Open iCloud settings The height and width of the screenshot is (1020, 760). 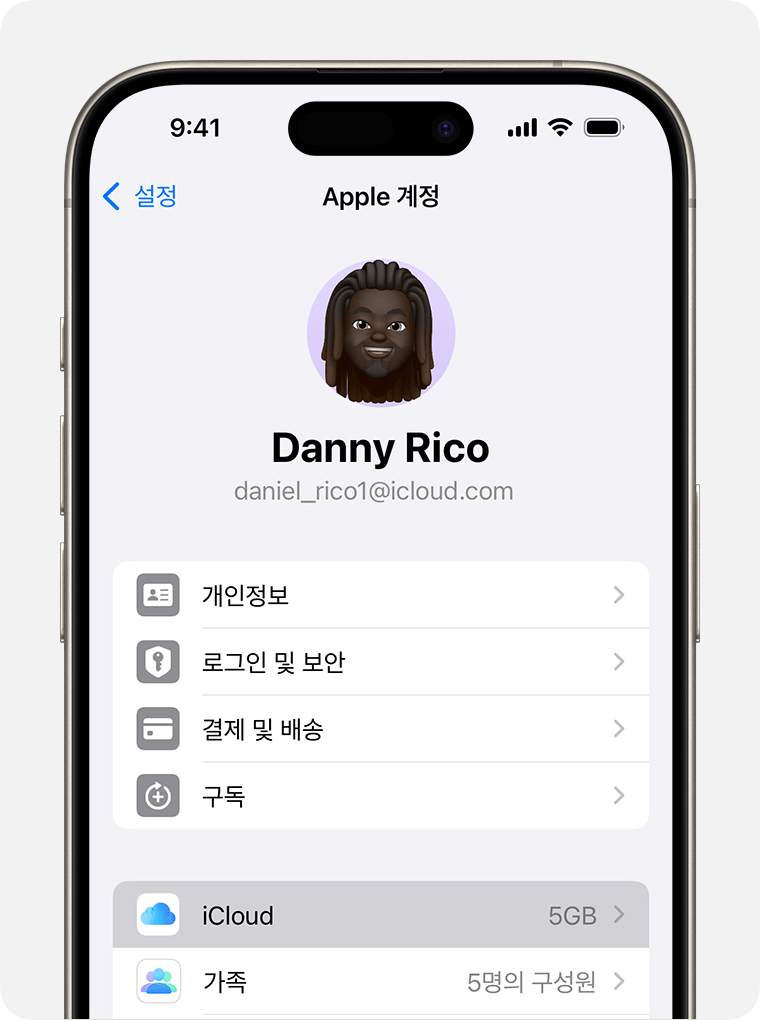380,915
